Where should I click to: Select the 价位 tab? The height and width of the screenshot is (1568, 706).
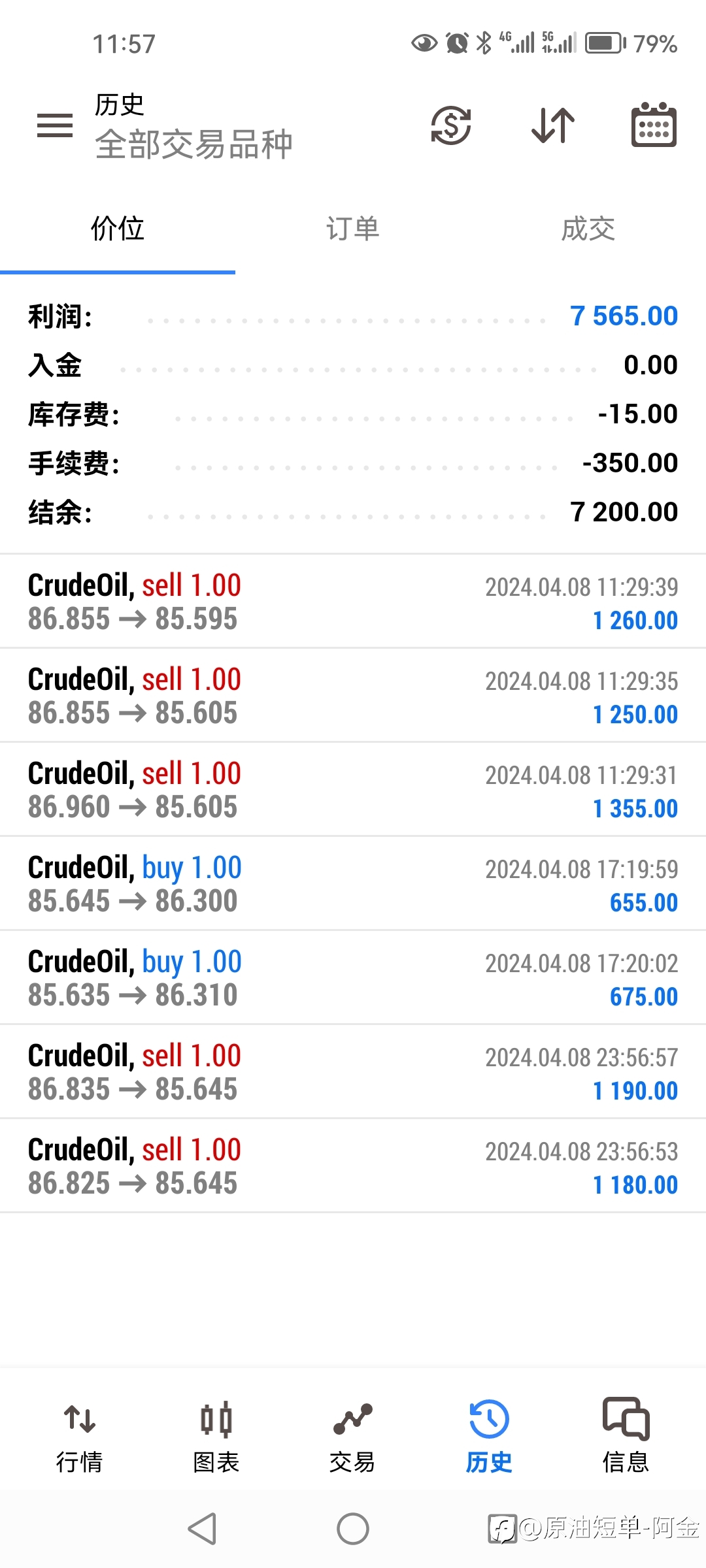118,229
